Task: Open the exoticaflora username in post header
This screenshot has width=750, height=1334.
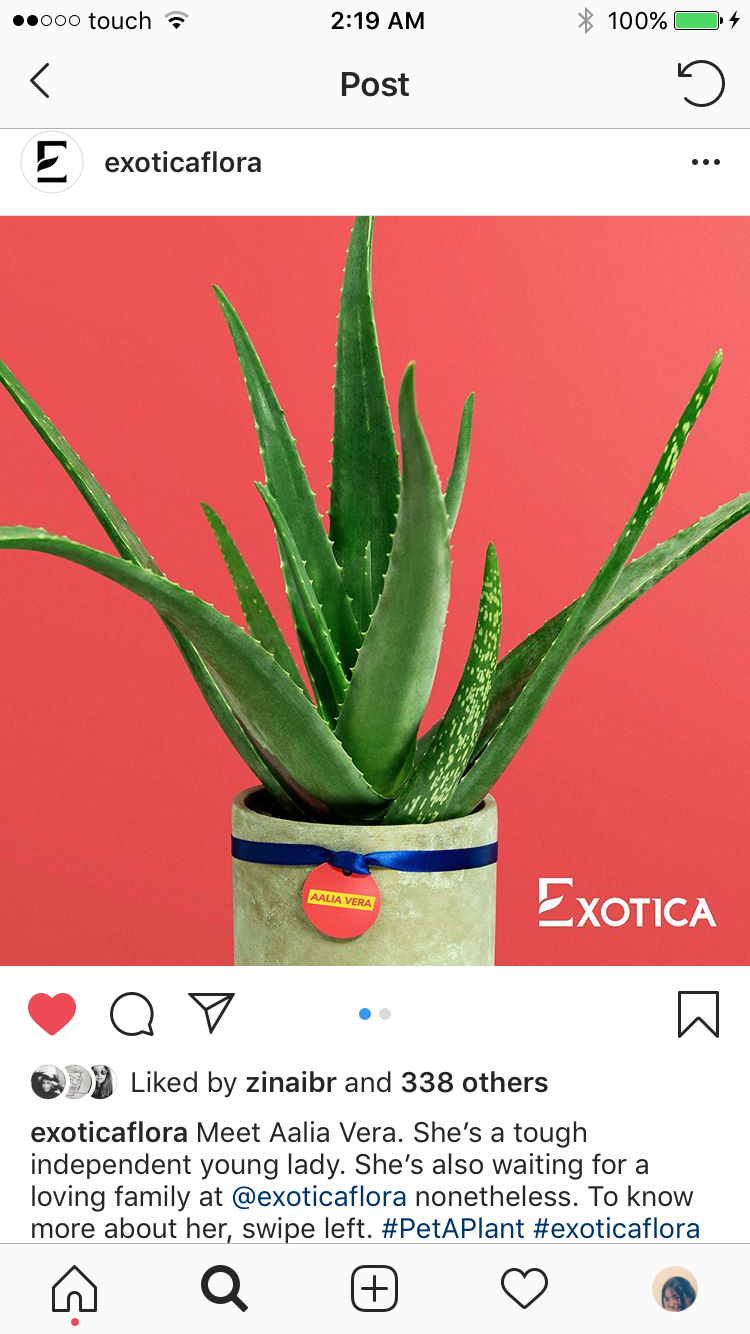Action: tap(183, 162)
